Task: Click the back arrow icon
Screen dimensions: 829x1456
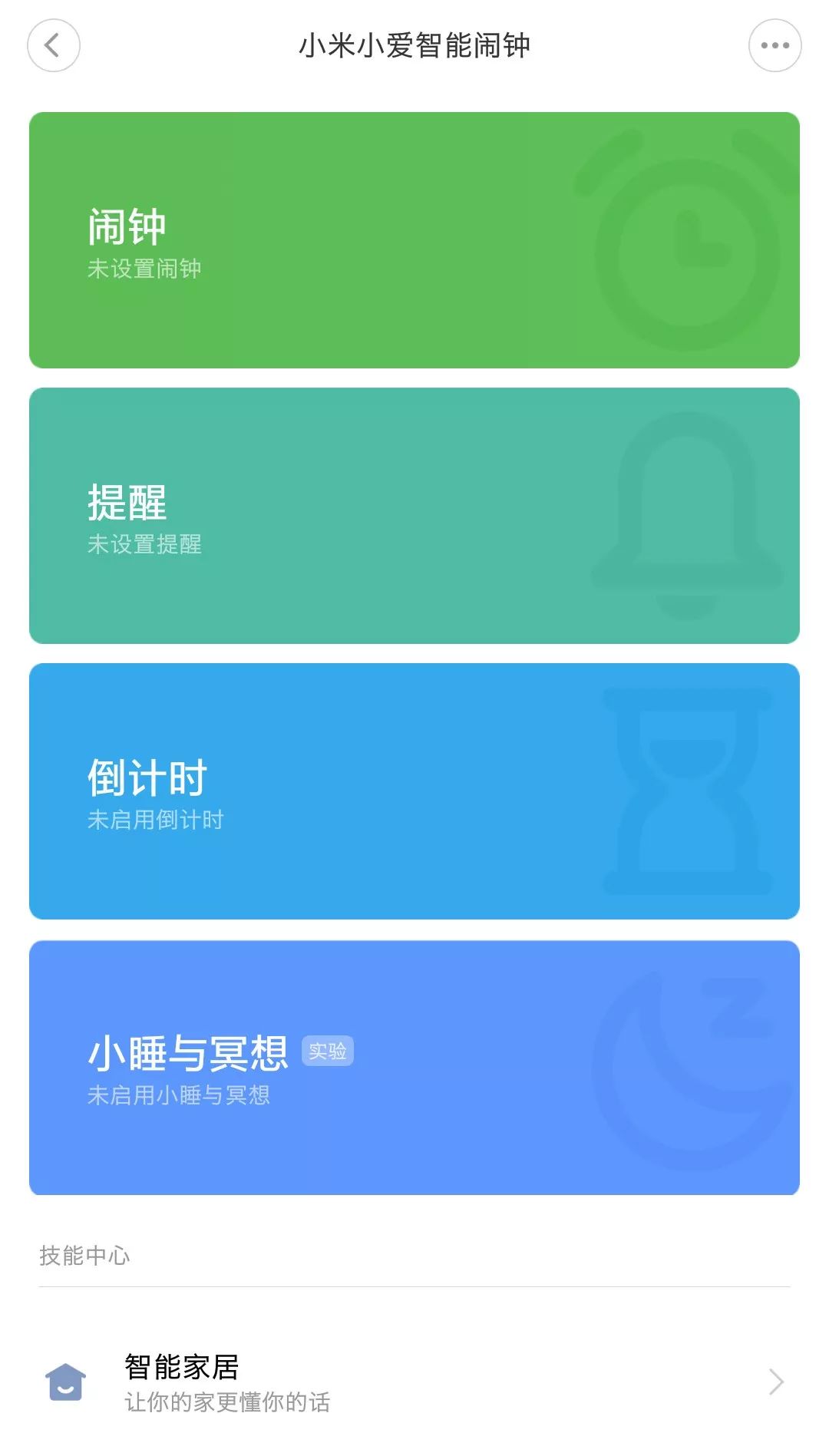Action: (x=52, y=46)
